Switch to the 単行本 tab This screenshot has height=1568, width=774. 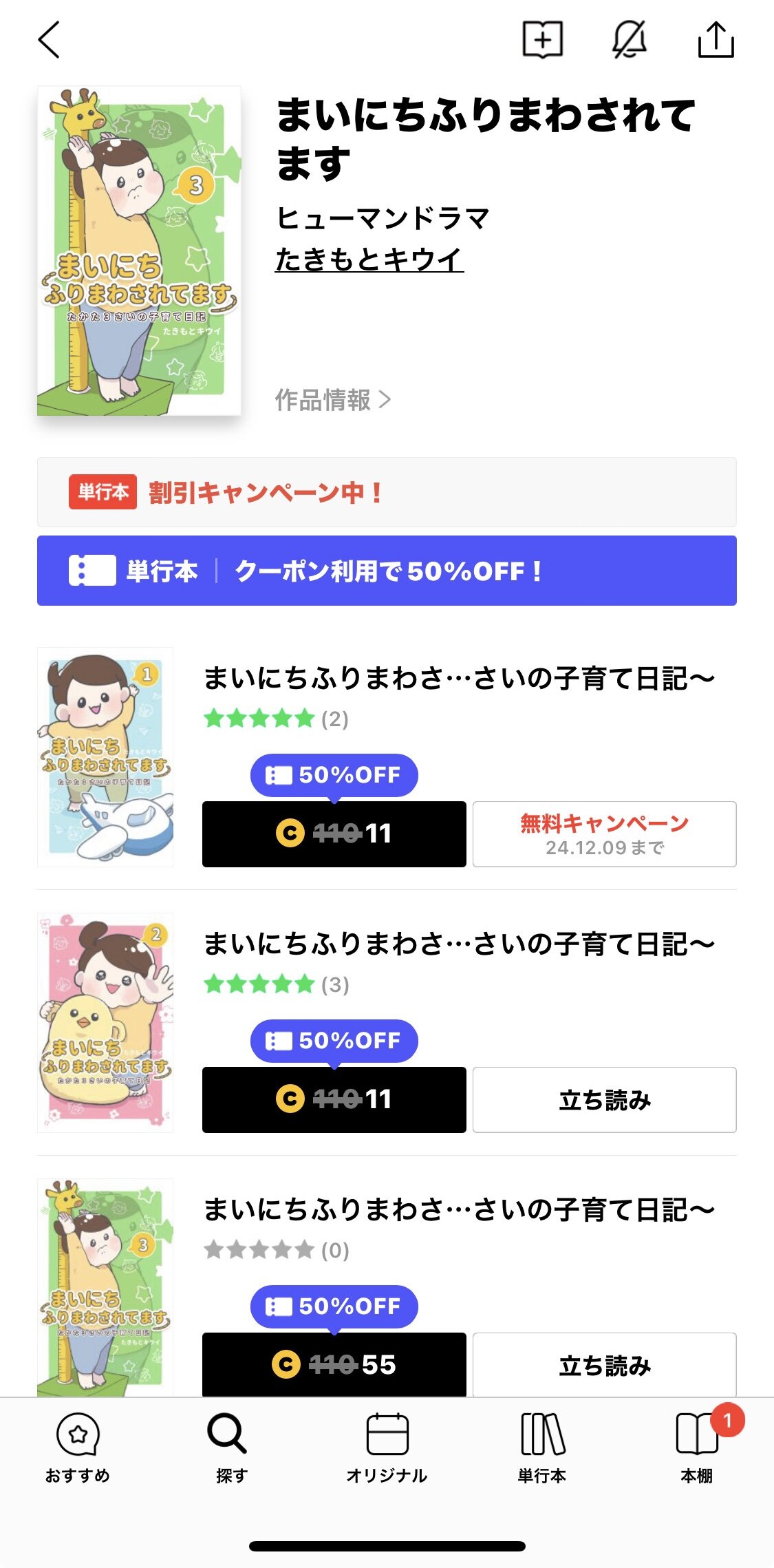[x=542, y=1447]
